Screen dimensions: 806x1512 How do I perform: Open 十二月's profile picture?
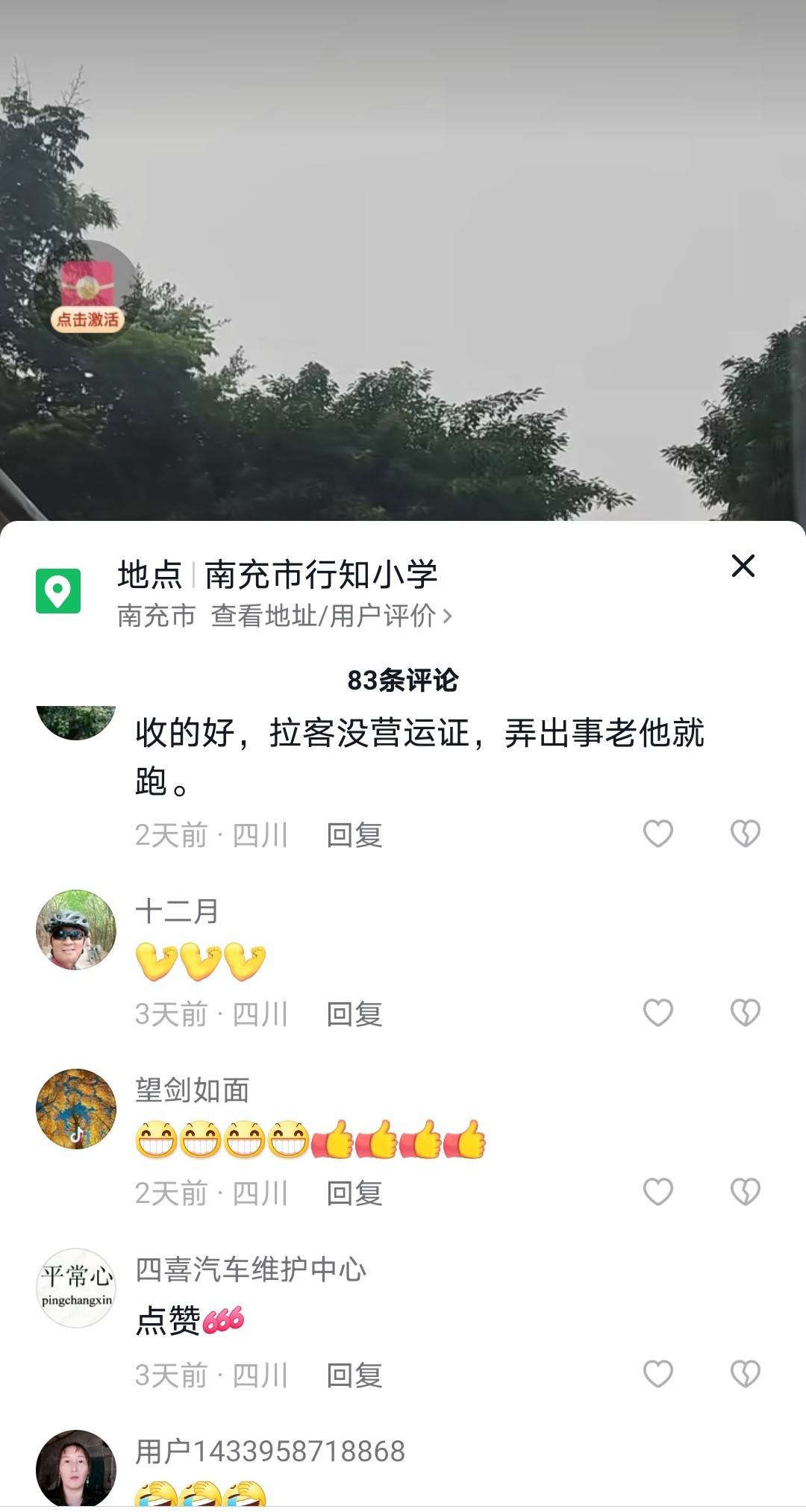click(76, 930)
